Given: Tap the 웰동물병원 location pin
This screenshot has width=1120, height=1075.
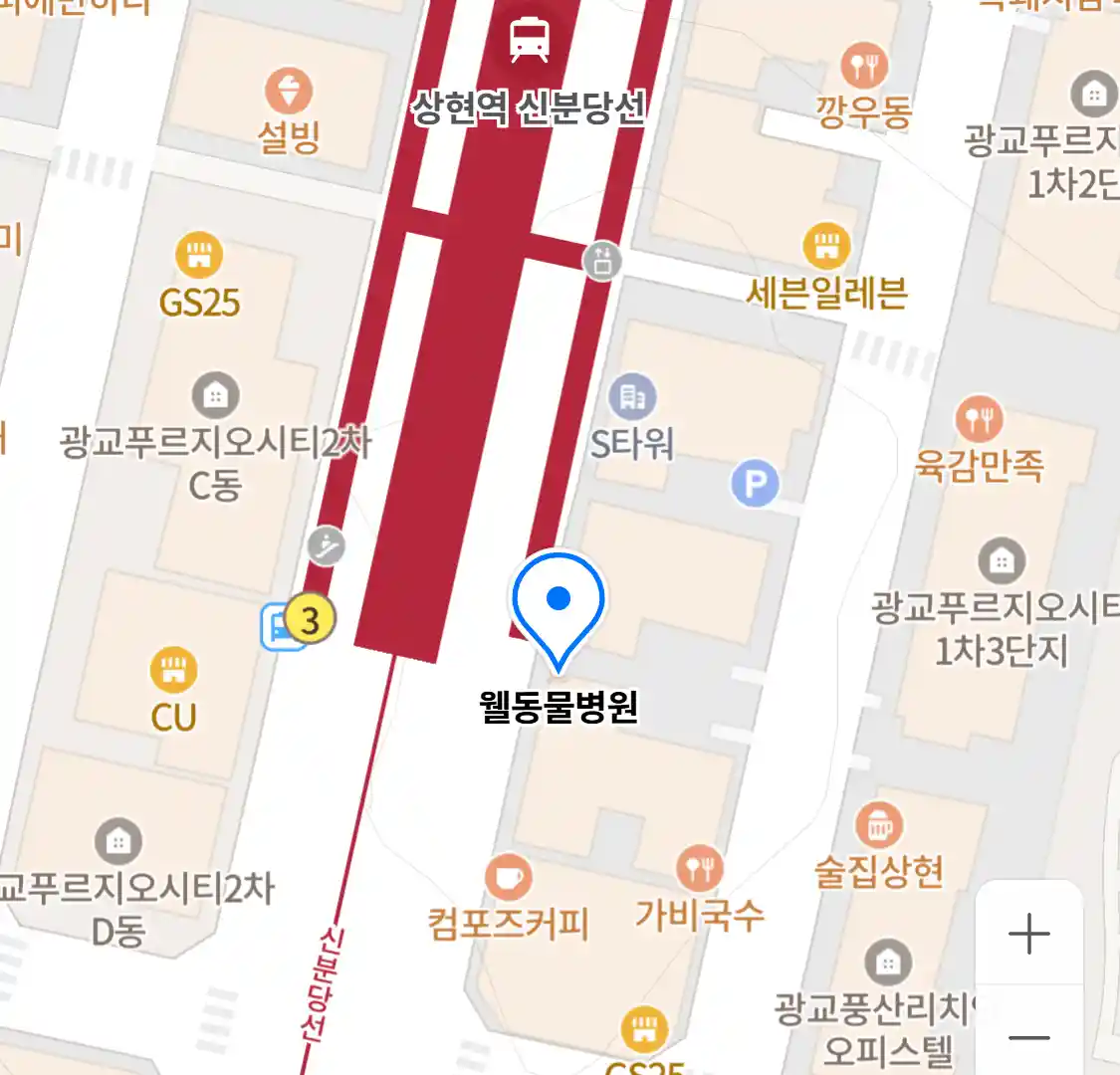Looking at the screenshot, I should coord(559,601).
